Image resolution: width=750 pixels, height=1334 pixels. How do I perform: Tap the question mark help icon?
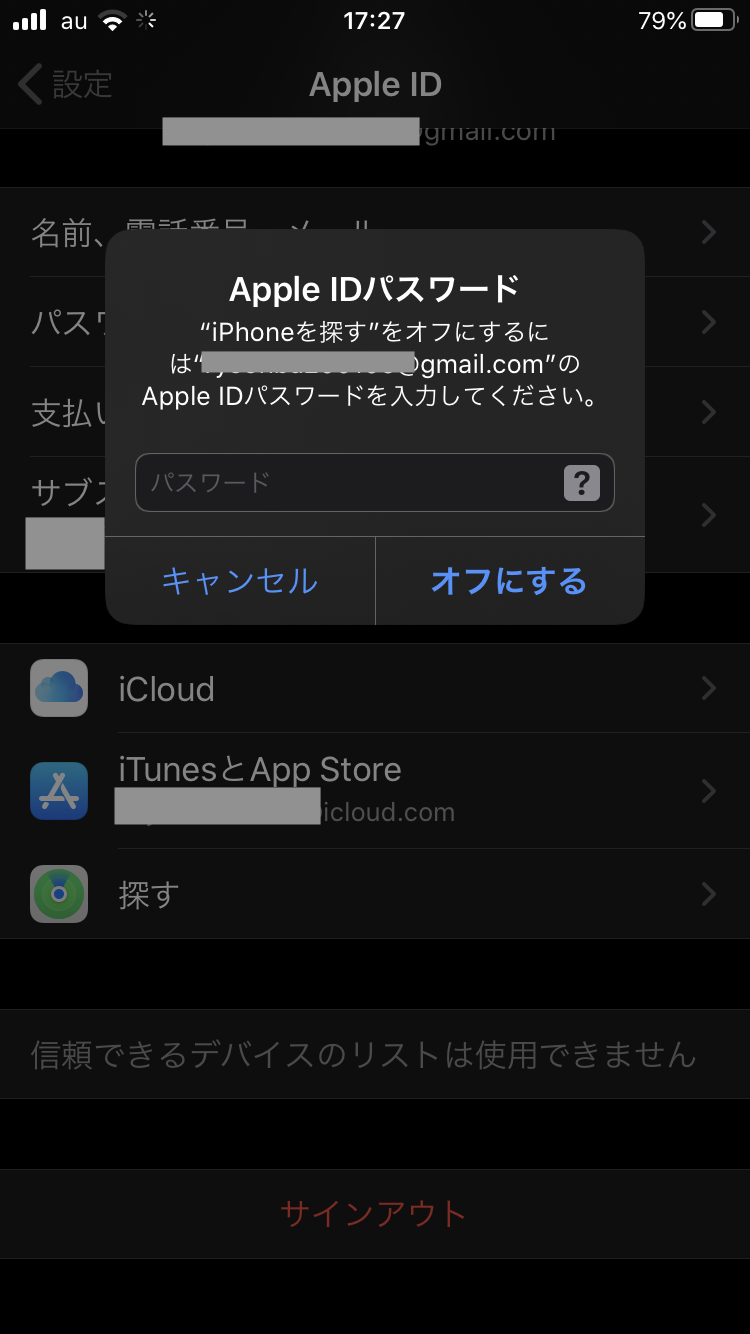(581, 483)
